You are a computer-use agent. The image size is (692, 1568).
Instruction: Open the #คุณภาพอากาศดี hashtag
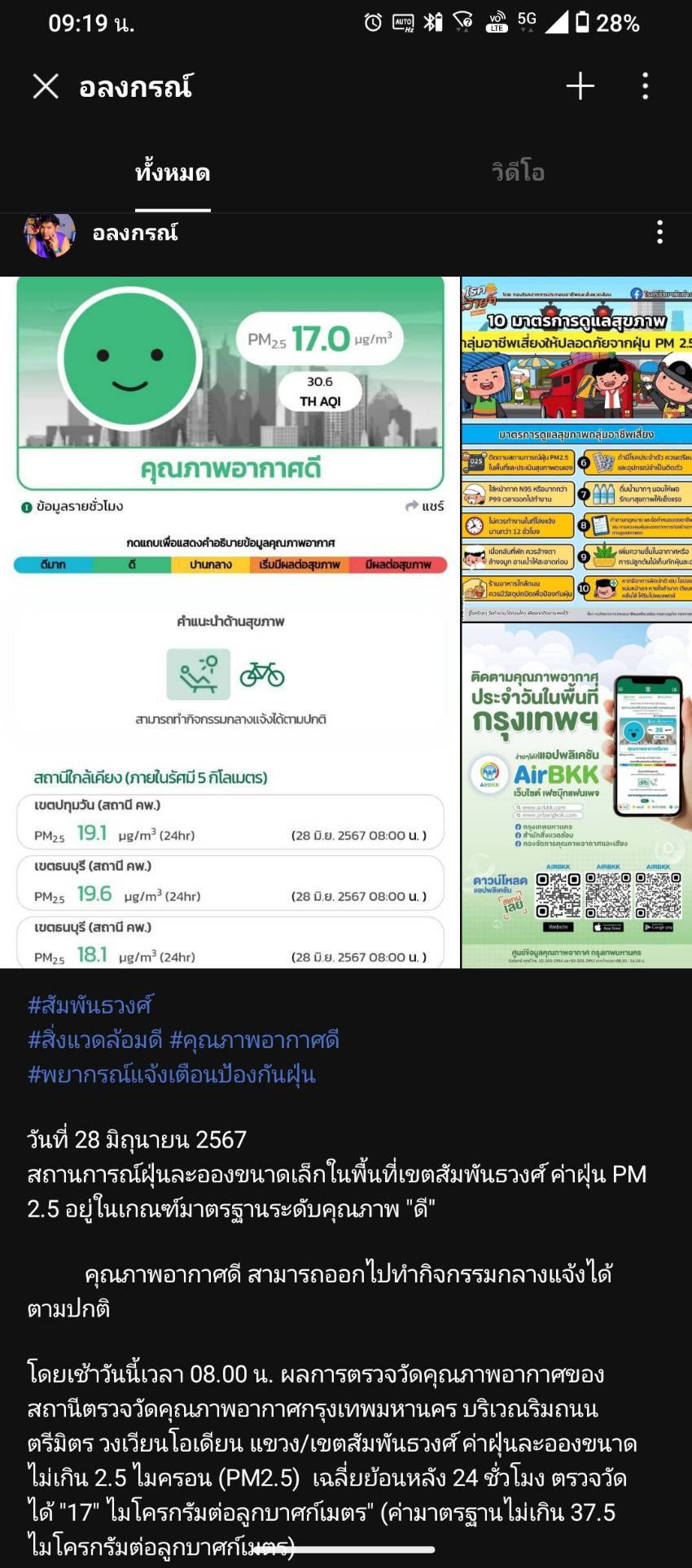coord(254,1040)
